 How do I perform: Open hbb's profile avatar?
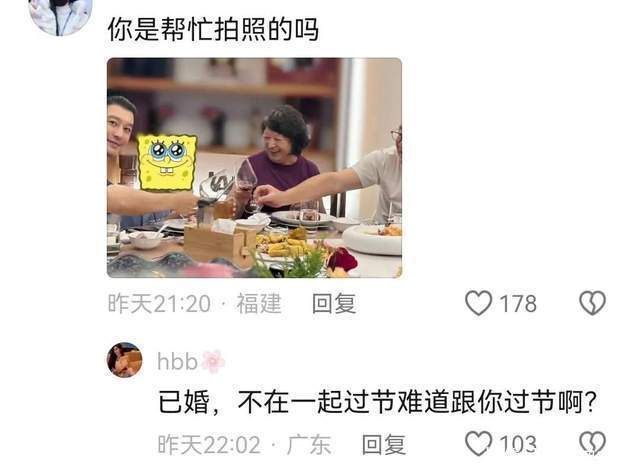[125, 360]
